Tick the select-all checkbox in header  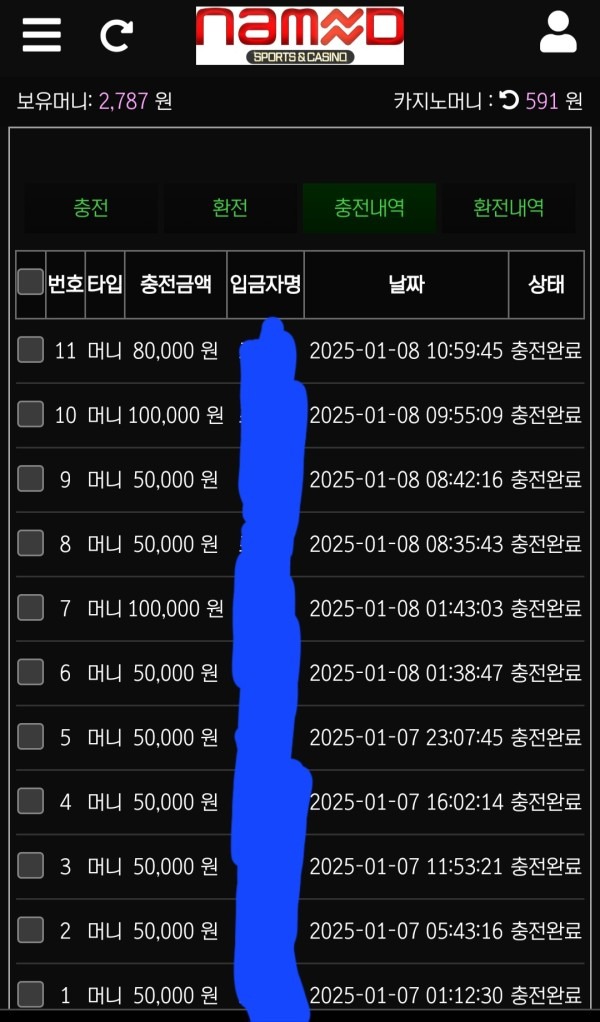click(x=31, y=283)
